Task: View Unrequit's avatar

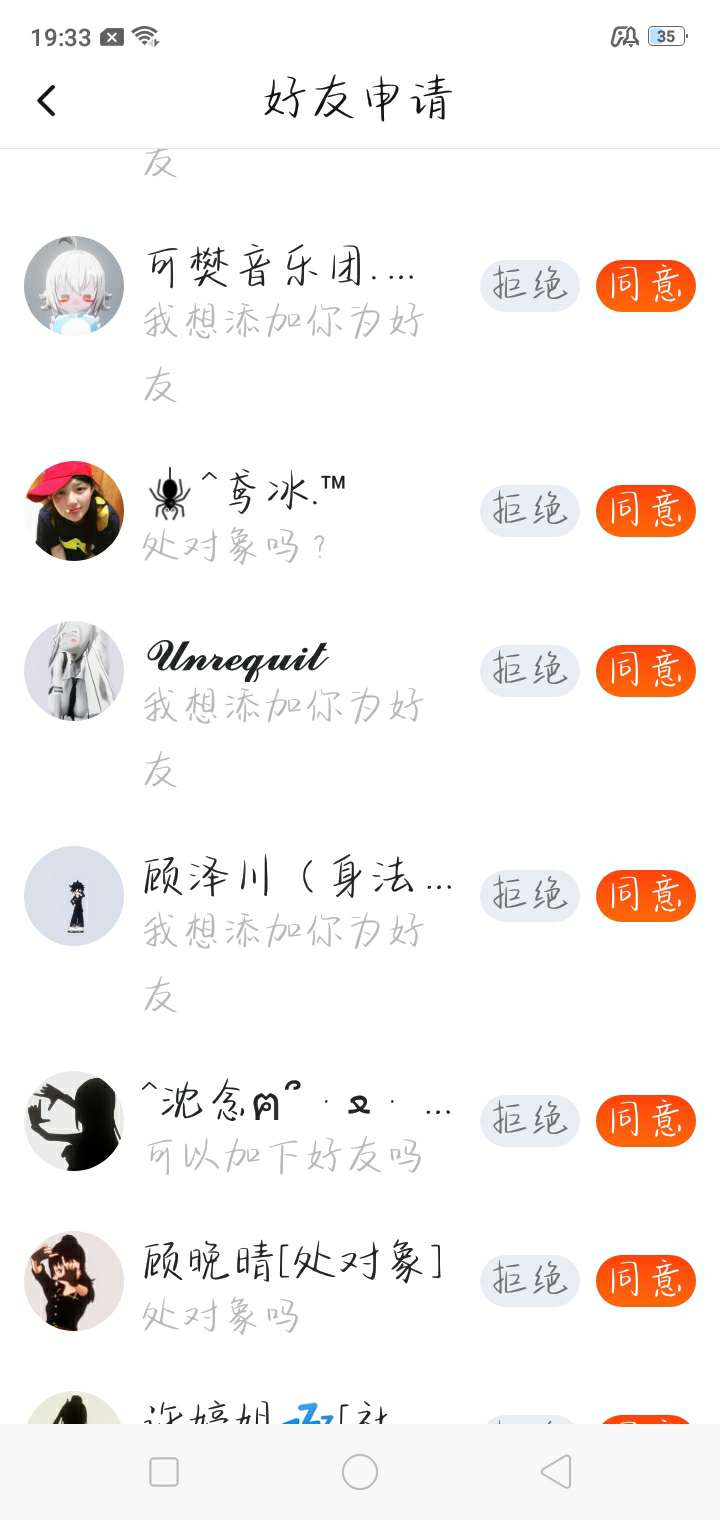Action: pos(74,670)
